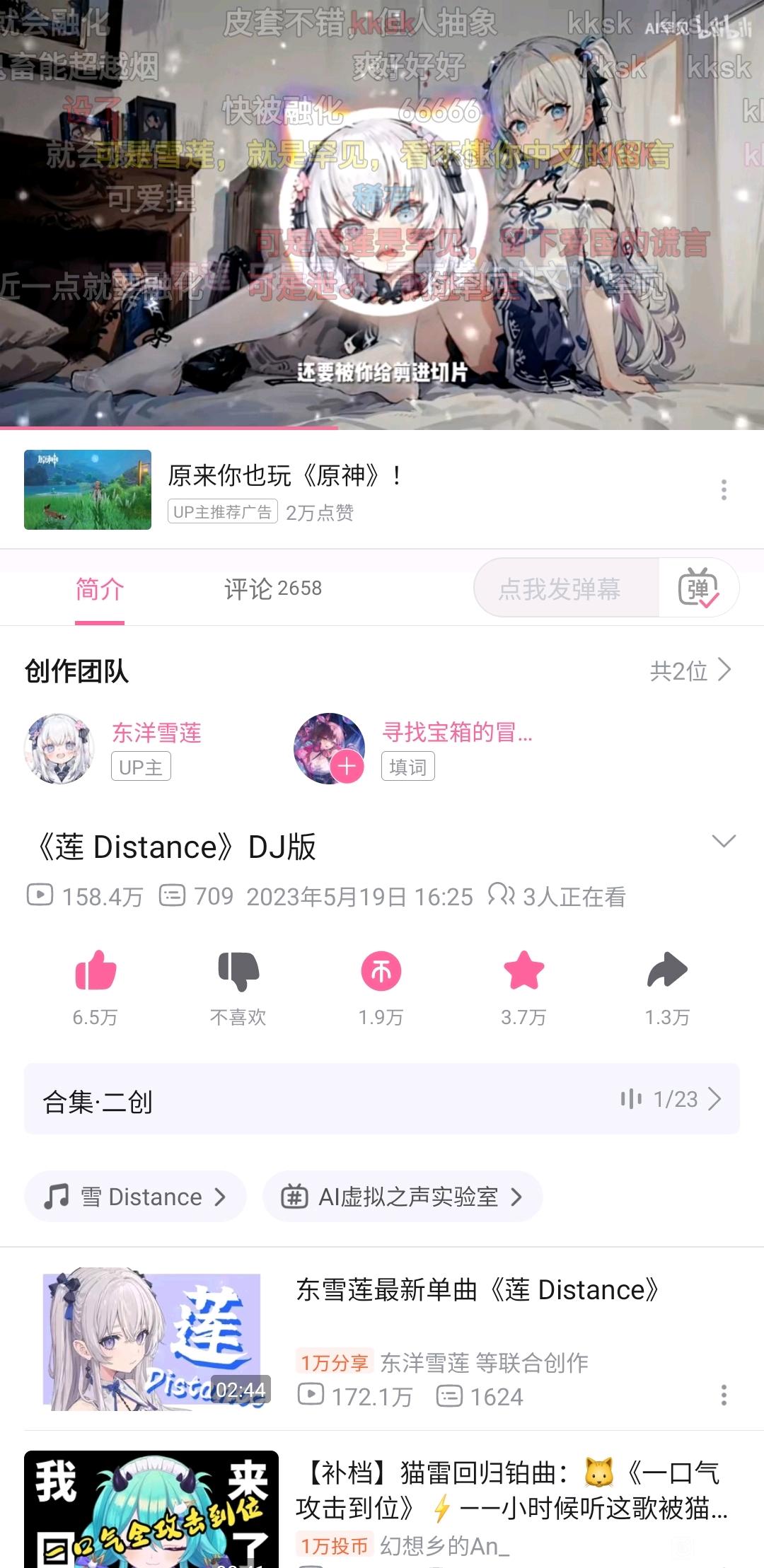
Task: View all 共2位 creators
Action: click(690, 670)
